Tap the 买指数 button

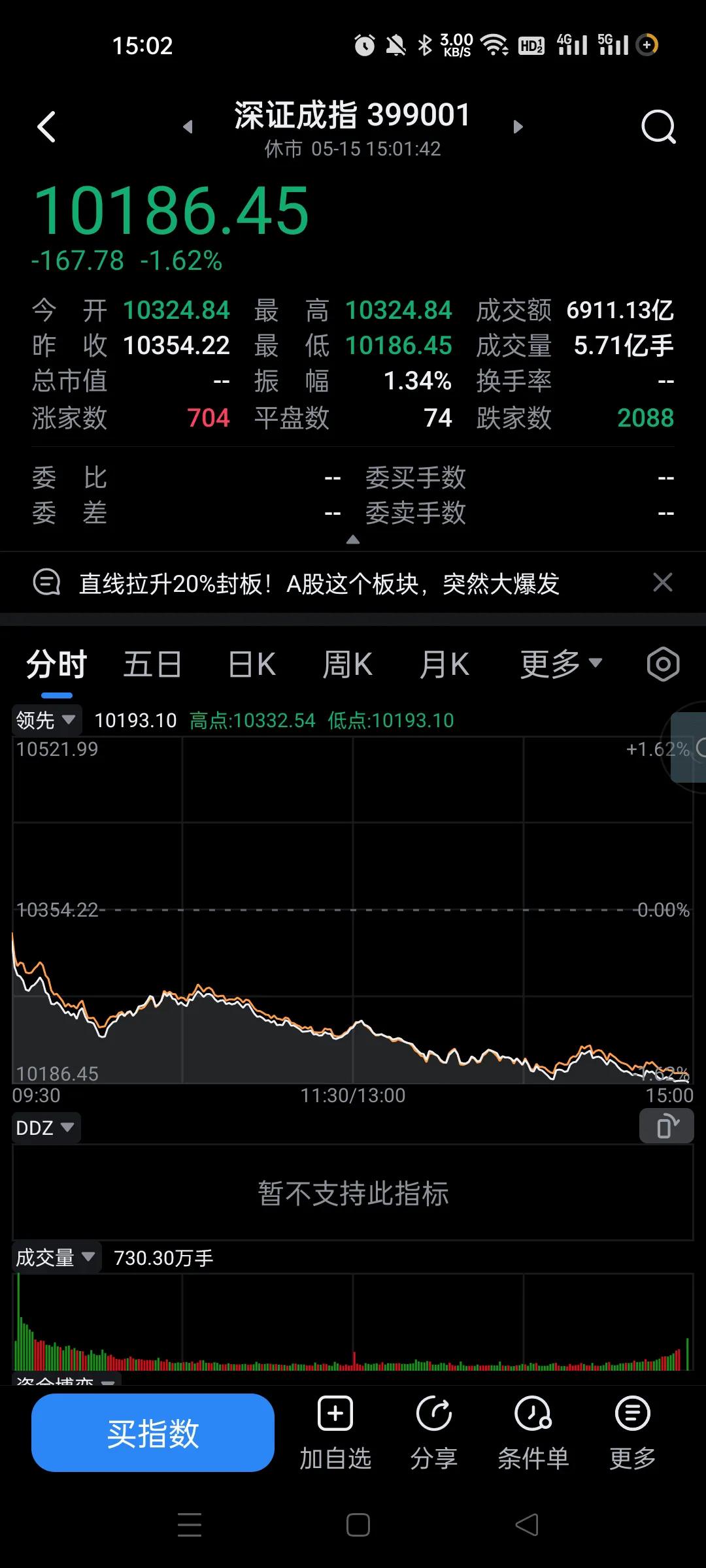point(153,1433)
